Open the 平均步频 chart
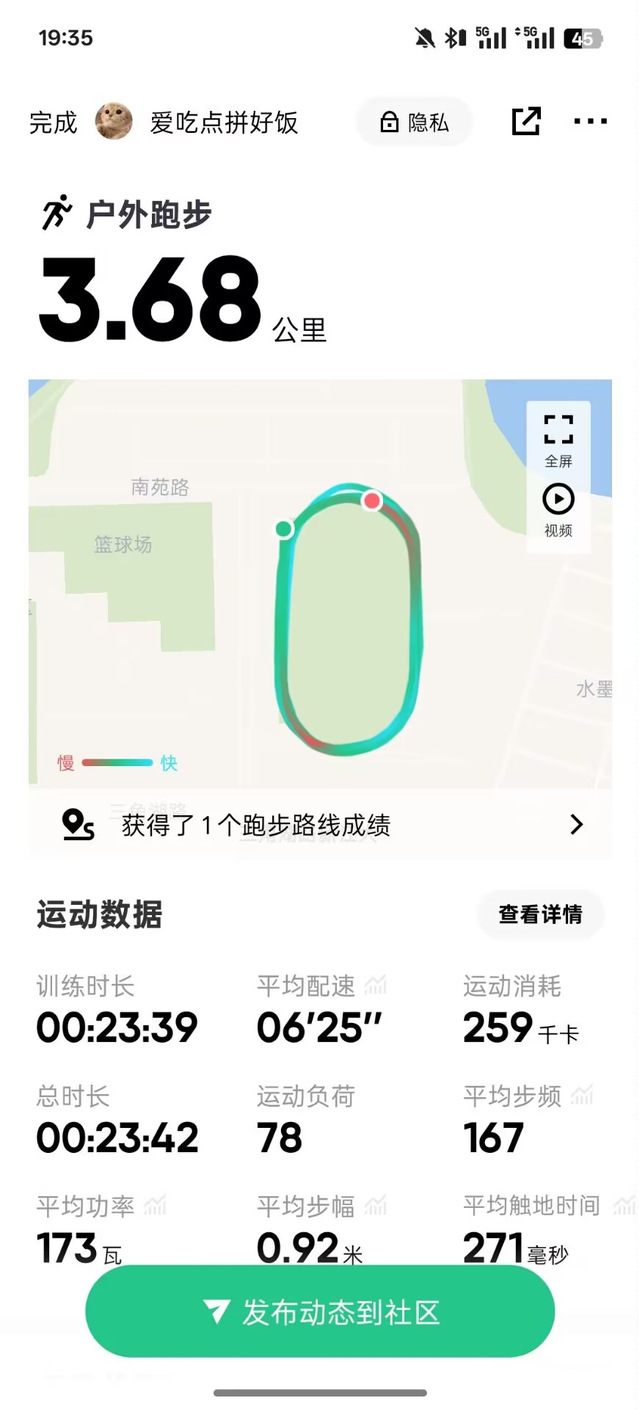The width and height of the screenshot is (639, 1409). click(x=582, y=1096)
